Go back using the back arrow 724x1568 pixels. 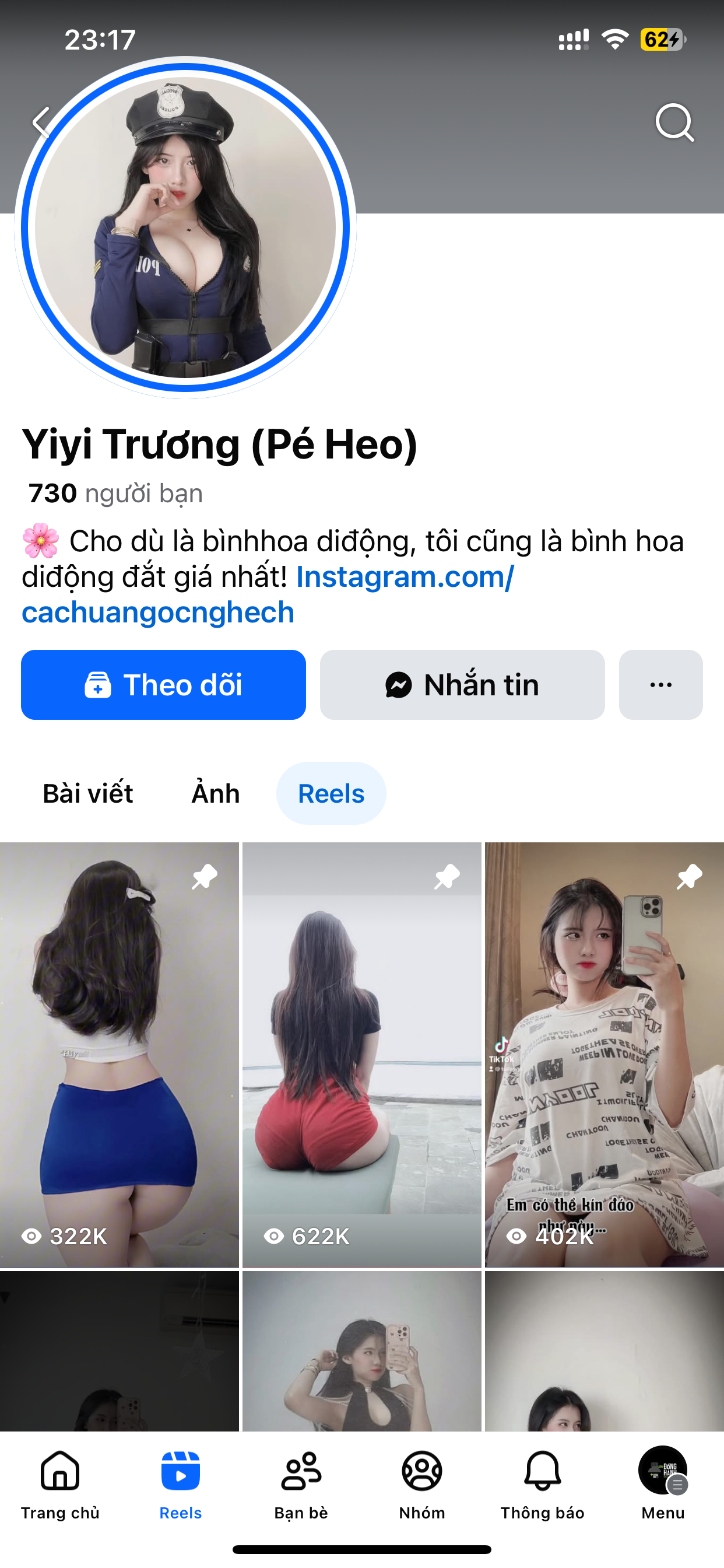click(x=41, y=123)
